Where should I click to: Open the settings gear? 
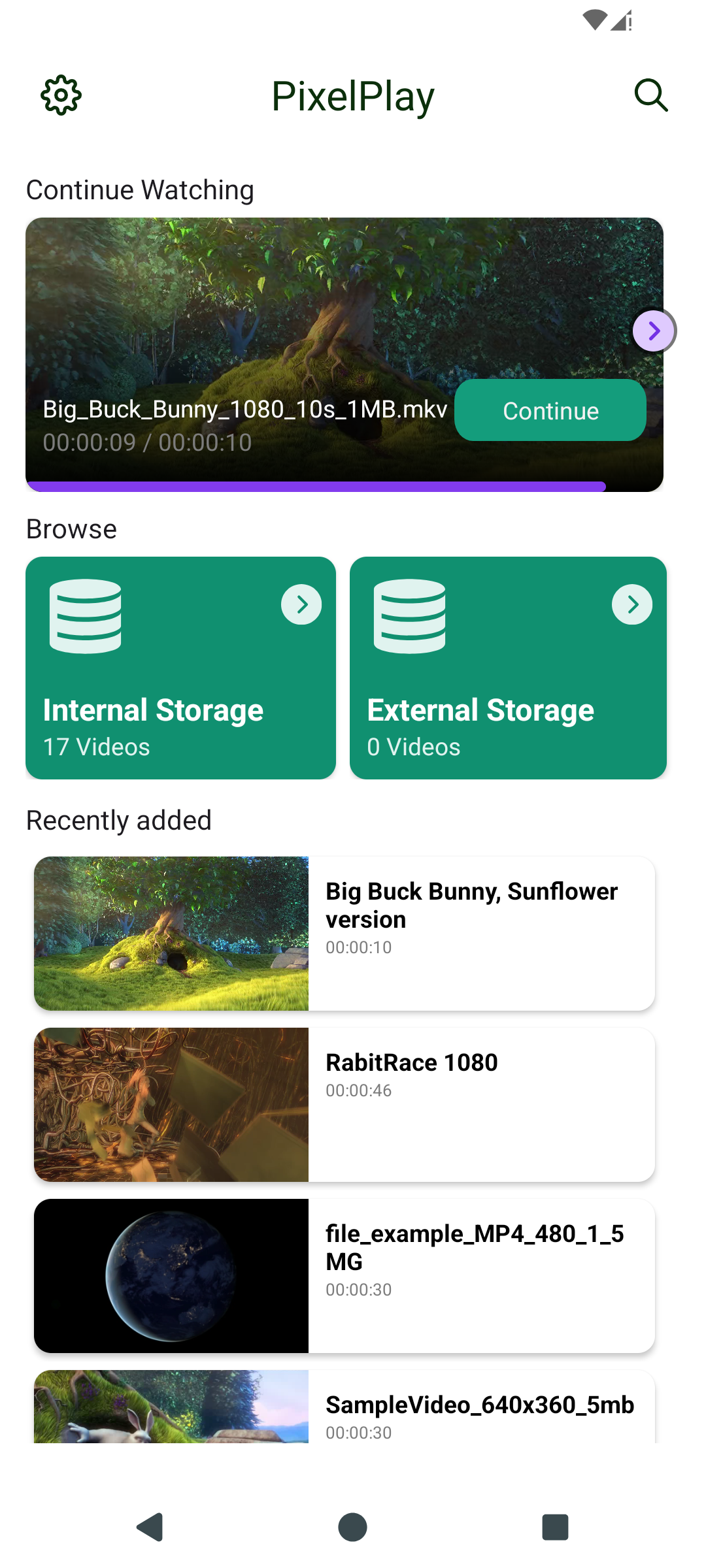click(61, 95)
